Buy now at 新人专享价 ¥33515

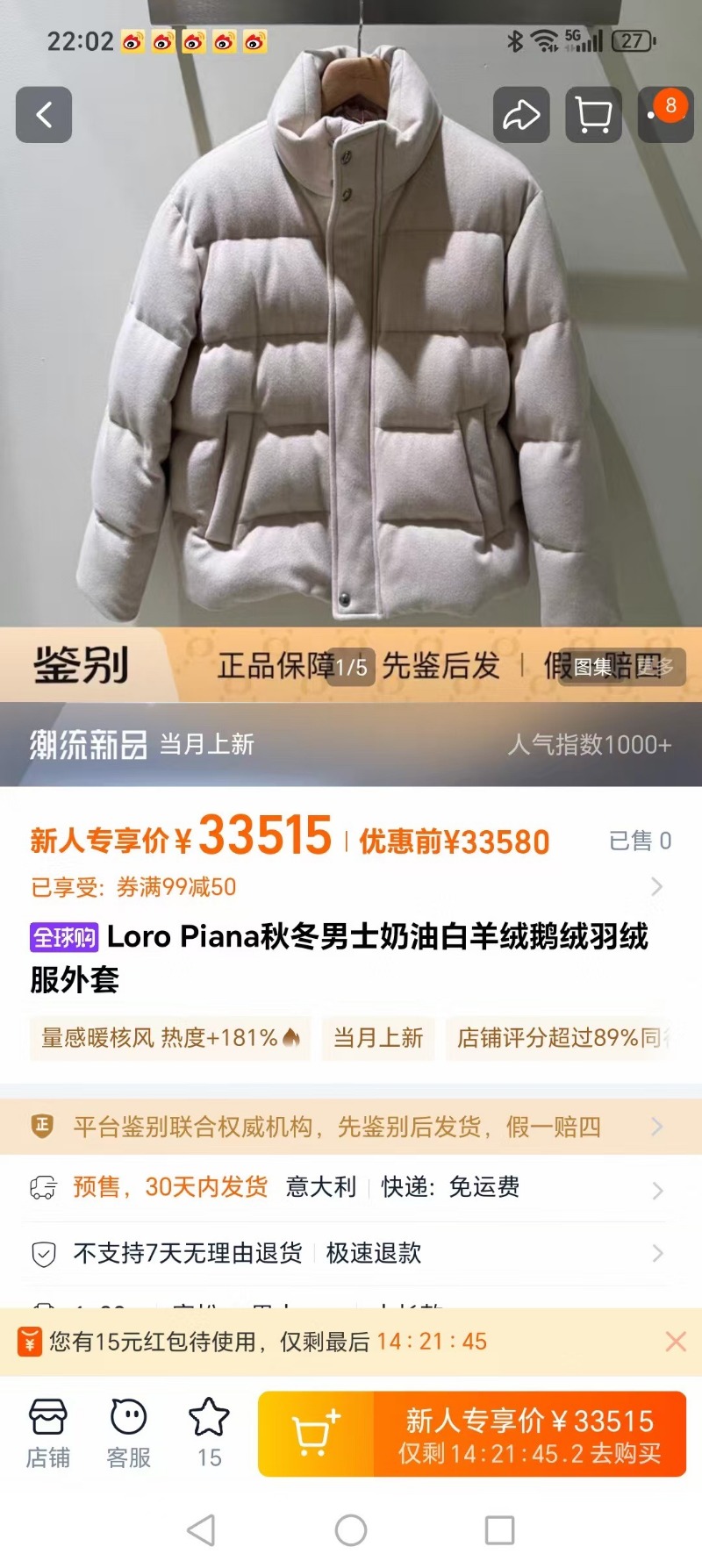tap(529, 1434)
